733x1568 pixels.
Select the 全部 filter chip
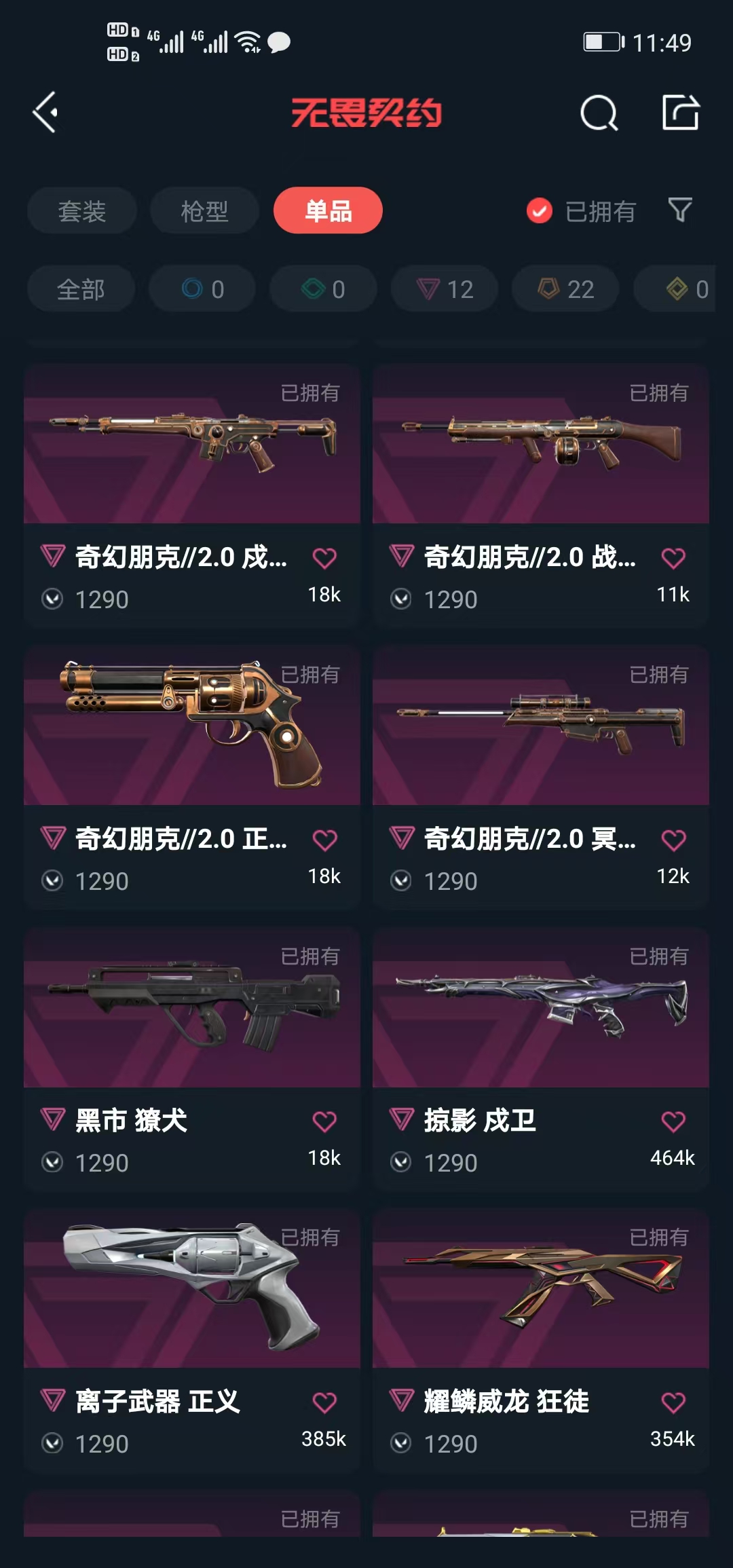click(x=81, y=289)
